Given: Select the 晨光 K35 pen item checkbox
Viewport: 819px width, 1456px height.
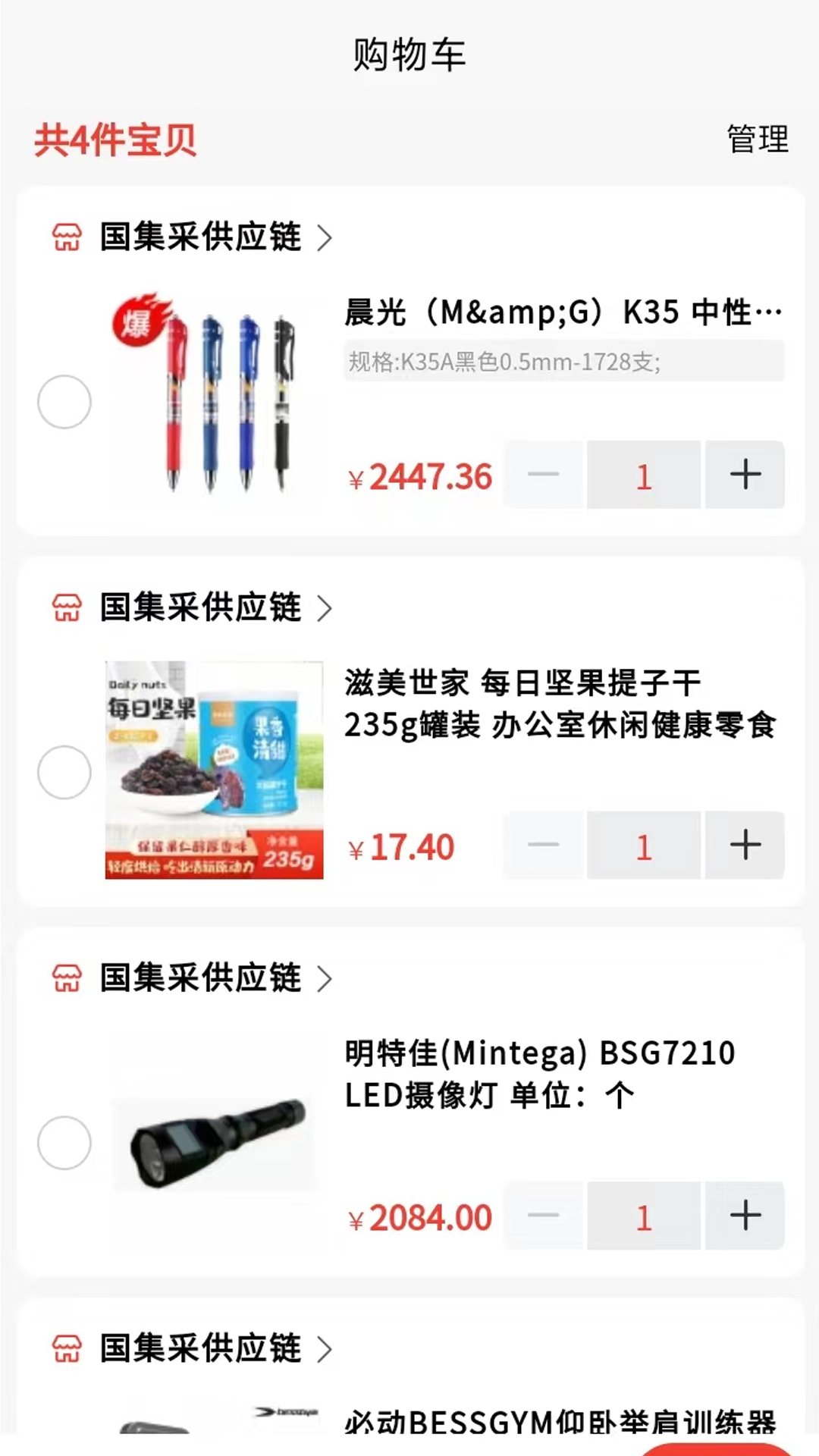Looking at the screenshot, I should click(64, 402).
